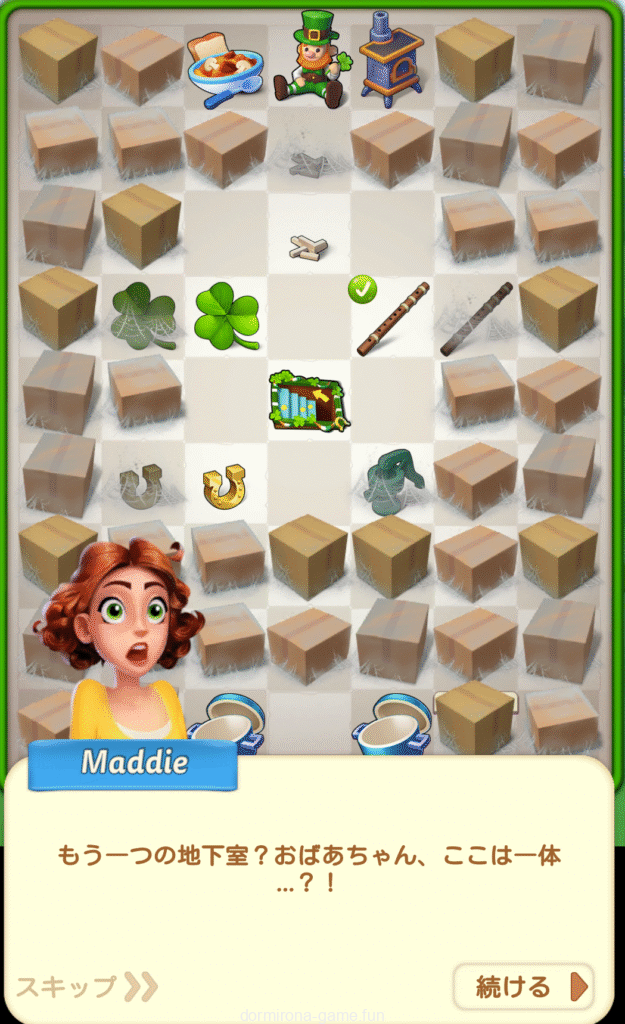The image size is (625, 1024).
Task: Select the leprechaun doll item
Action: 310,59
